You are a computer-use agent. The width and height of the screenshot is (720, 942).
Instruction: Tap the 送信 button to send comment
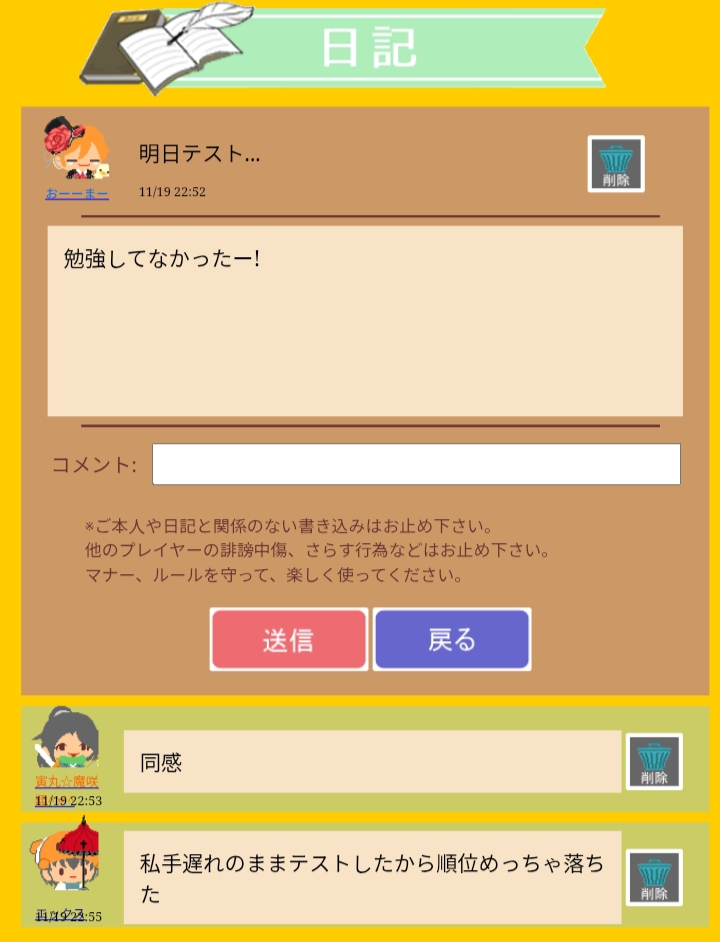point(289,640)
